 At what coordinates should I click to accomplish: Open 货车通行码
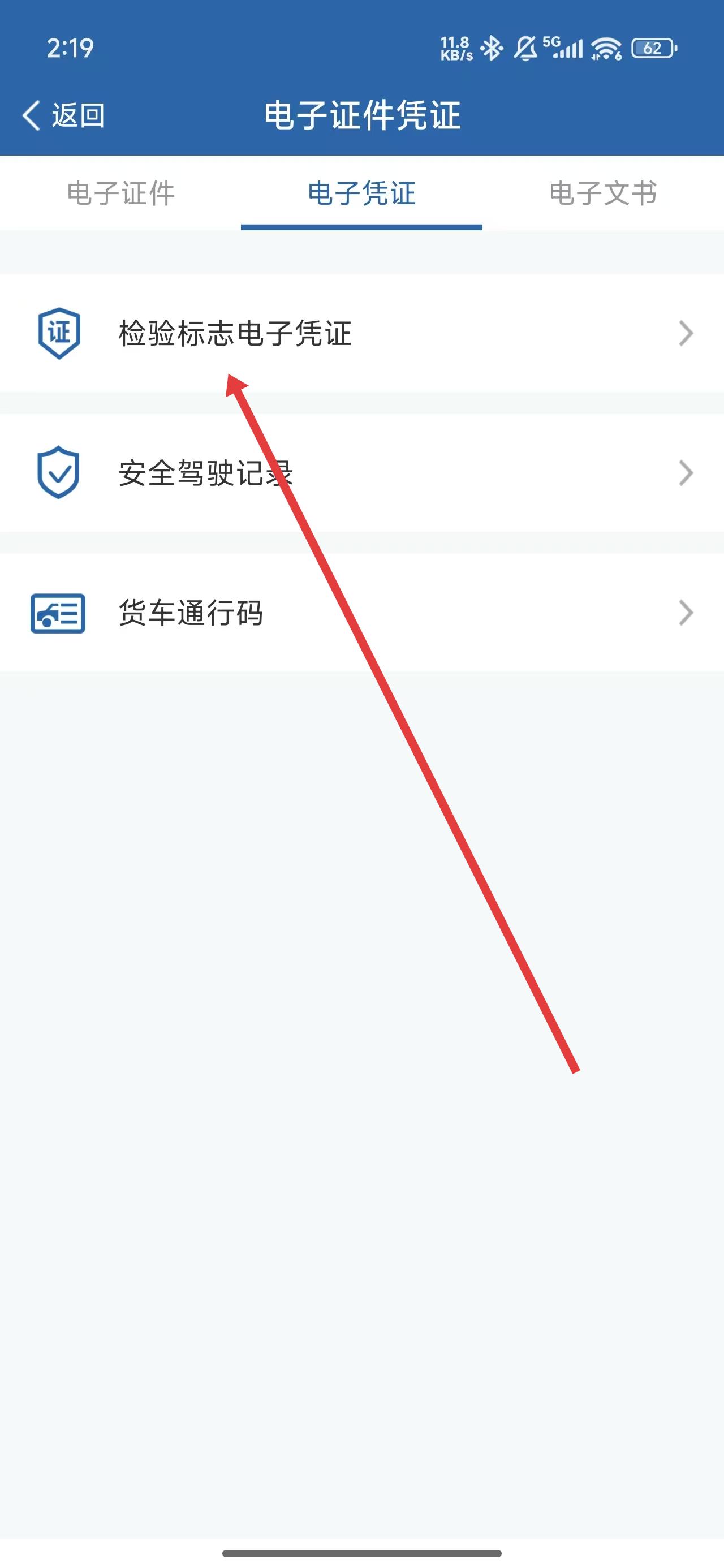pyautogui.click(x=361, y=613)
